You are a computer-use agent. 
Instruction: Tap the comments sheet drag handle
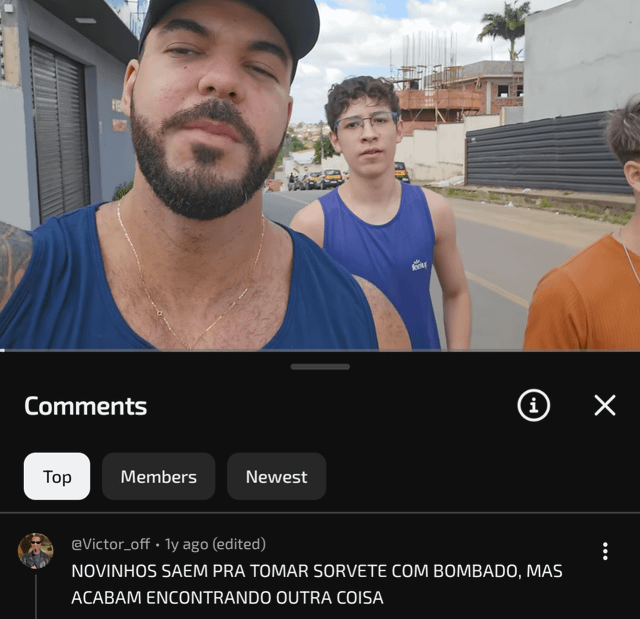[320, 367]
